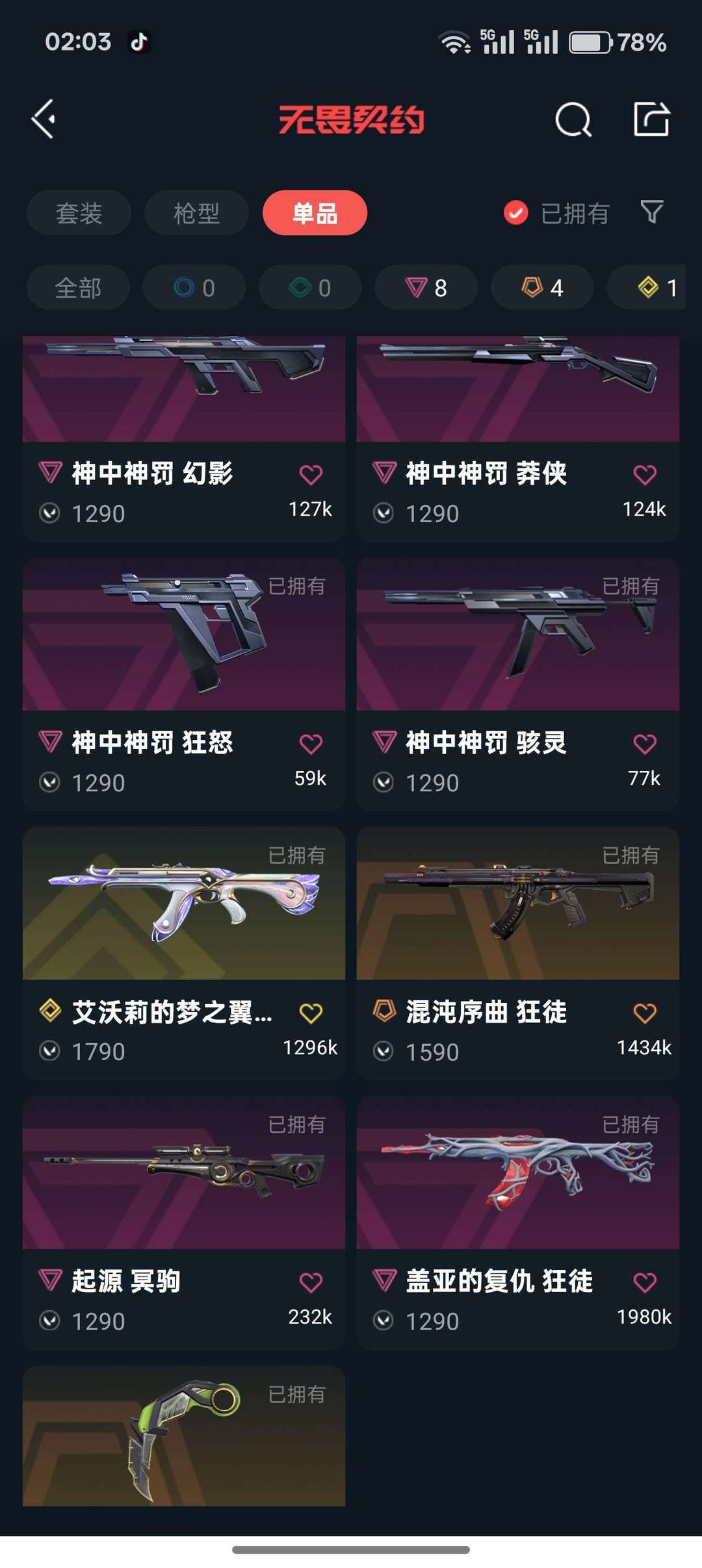This screenshot has width=702, height=1568.
Task: Filter by the orange tier chip showing 4
Action: click(x=542, y=288)
